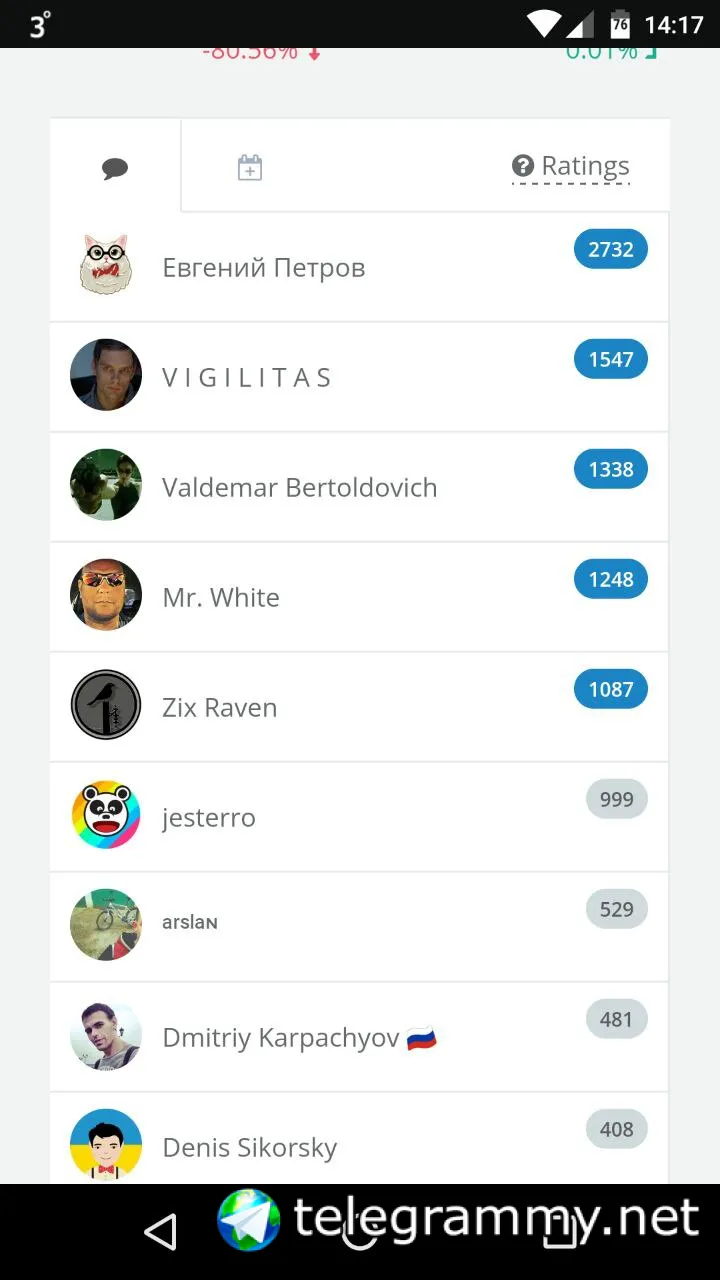This screenshot has width=720, height=1280.
Task: Switch to the calendar plus tab
Action: point(249,167)
